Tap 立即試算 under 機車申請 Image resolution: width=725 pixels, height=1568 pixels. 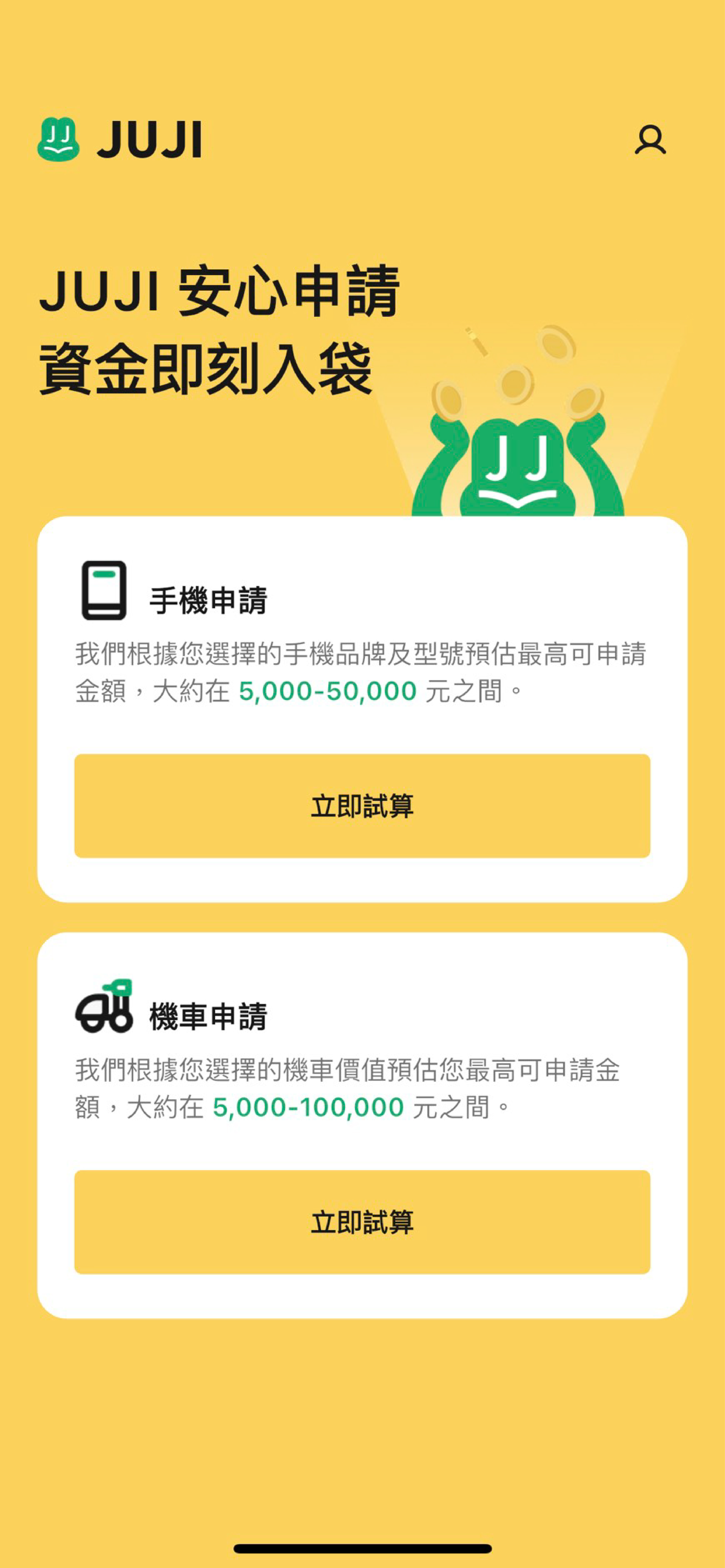pos(362,1222)
